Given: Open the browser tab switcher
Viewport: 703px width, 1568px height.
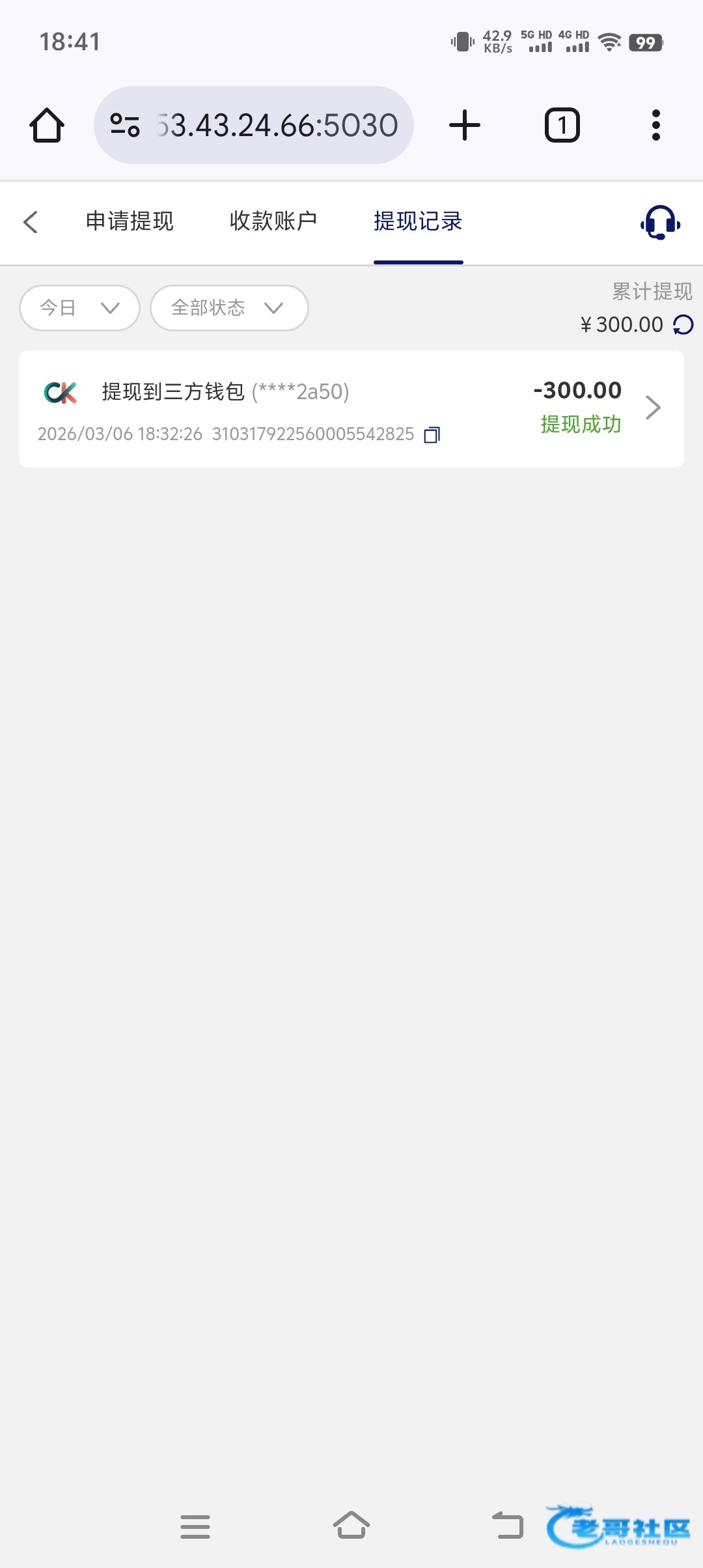Looking at the screenshot, I should [x=562, y=125].
